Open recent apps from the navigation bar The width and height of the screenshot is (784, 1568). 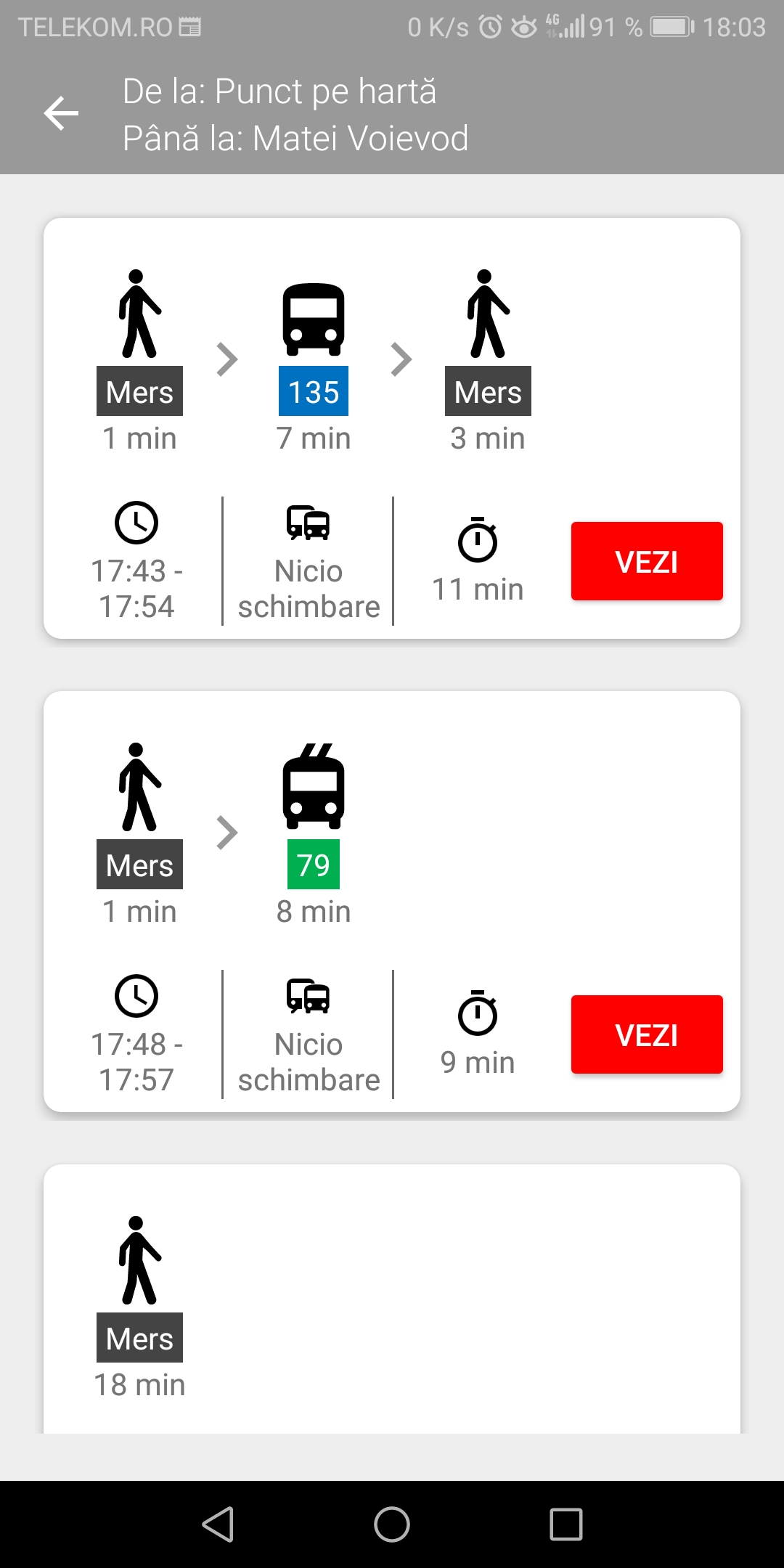(x=566, y=1524)
